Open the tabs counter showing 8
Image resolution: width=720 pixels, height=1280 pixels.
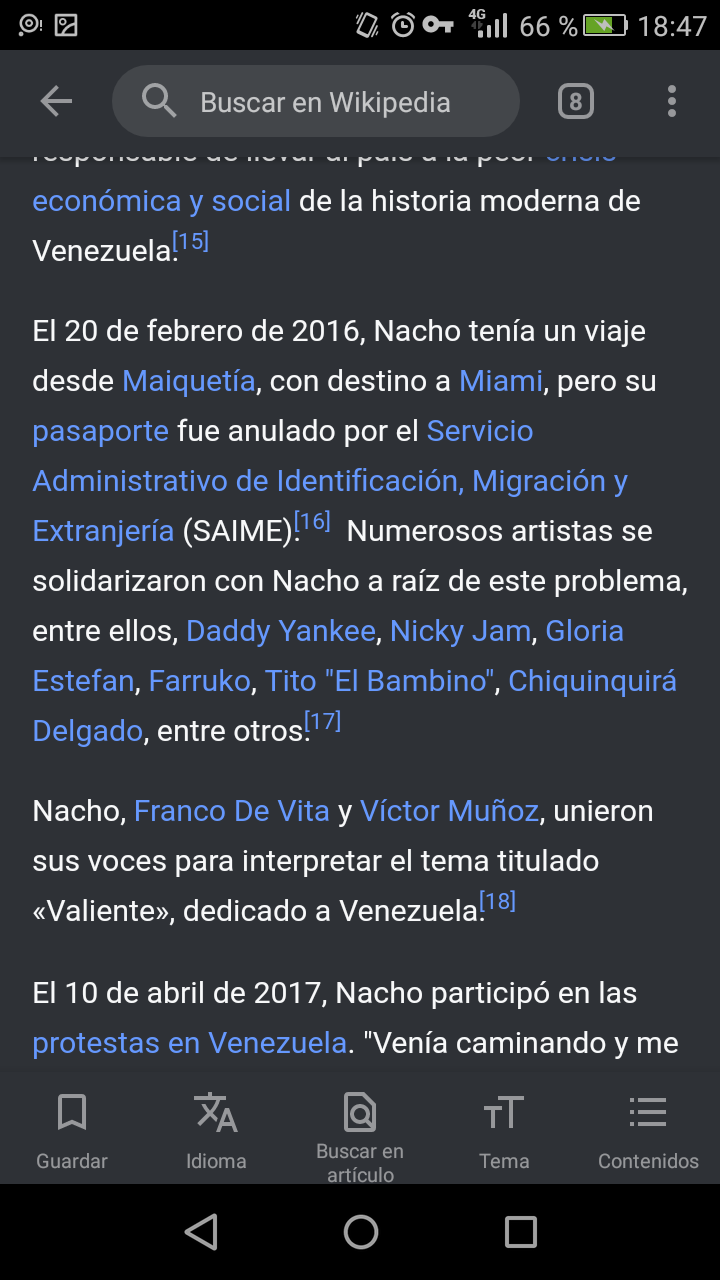point(575,101)
